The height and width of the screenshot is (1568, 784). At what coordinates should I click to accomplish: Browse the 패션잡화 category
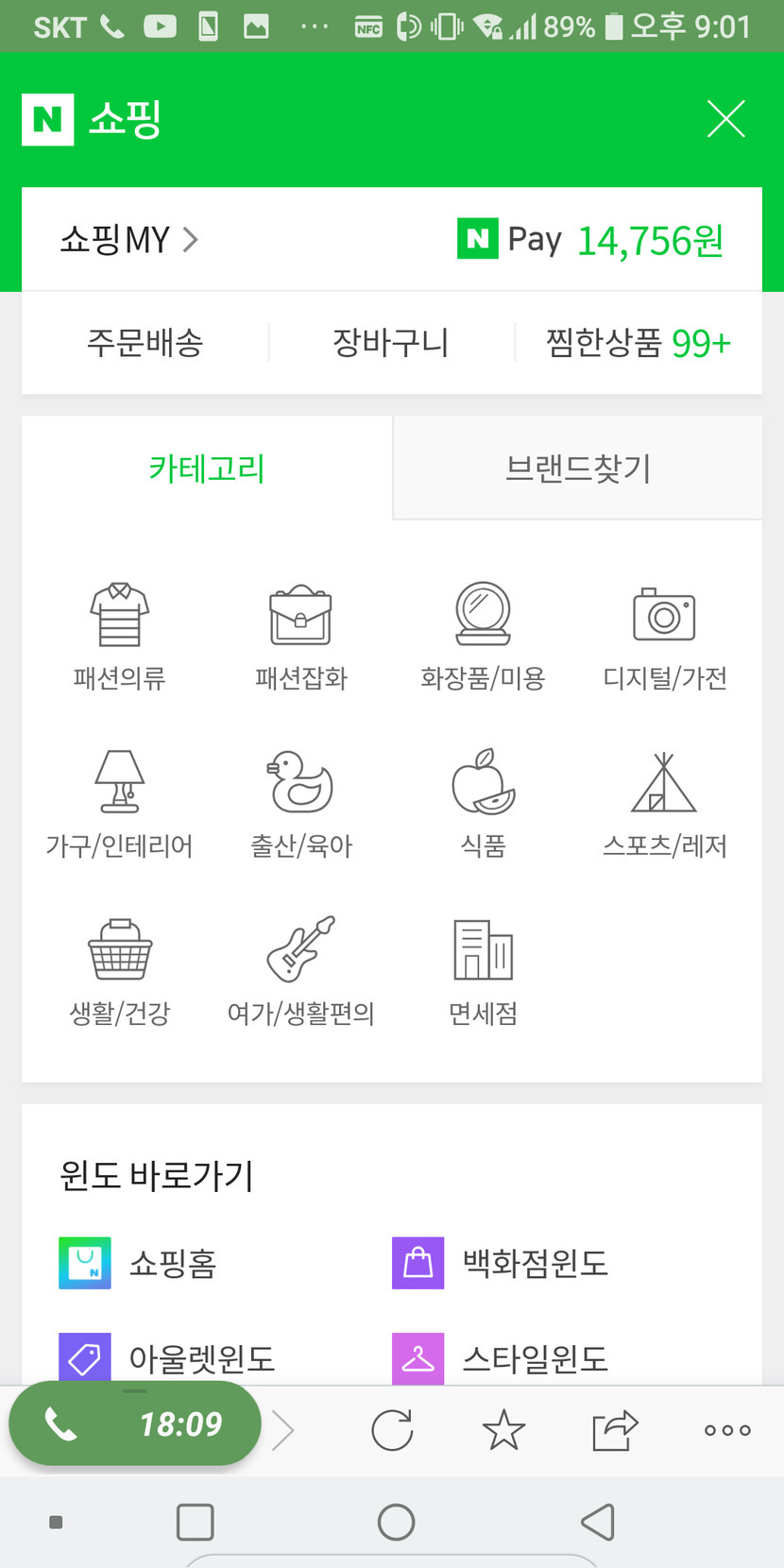pos(300,635)
